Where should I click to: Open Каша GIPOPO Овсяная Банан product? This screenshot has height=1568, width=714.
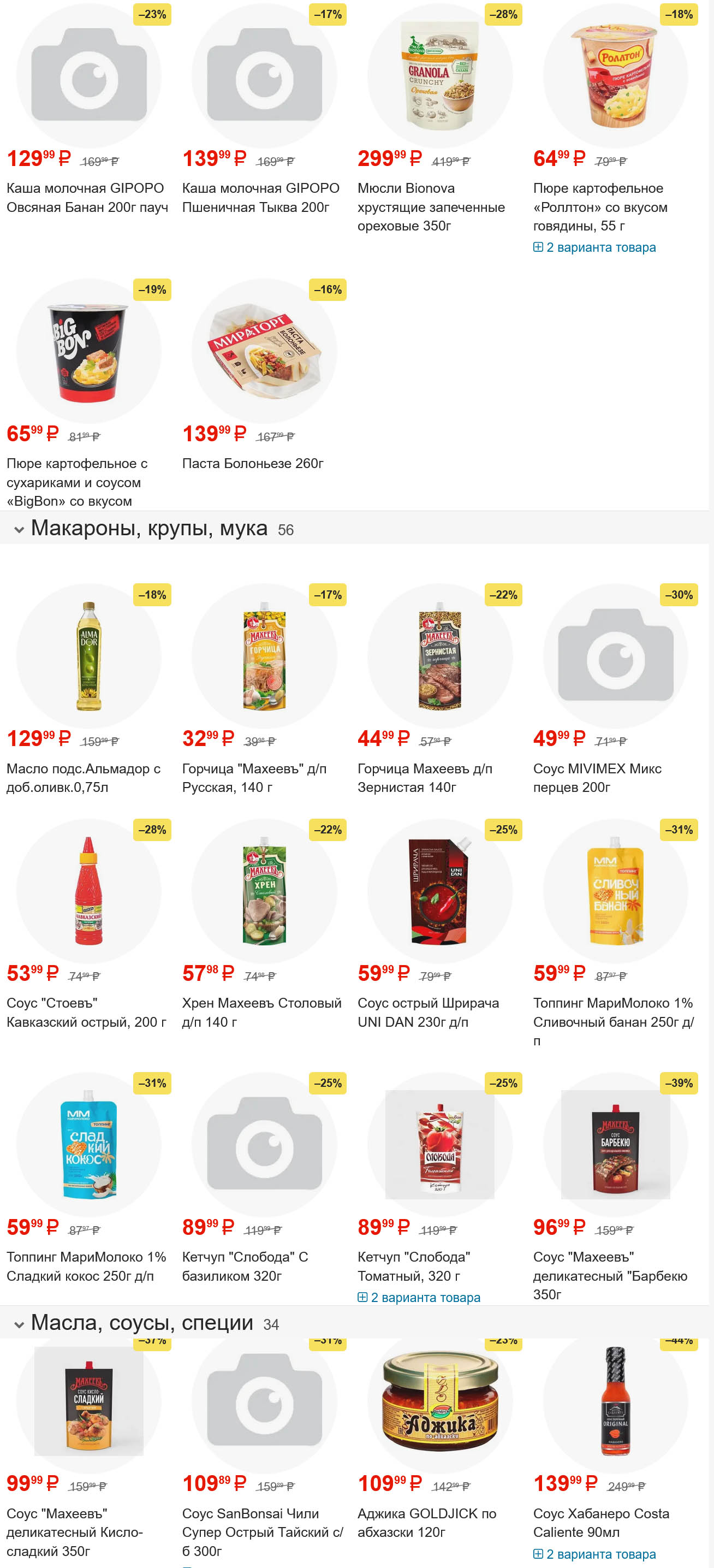pos(87,197)
